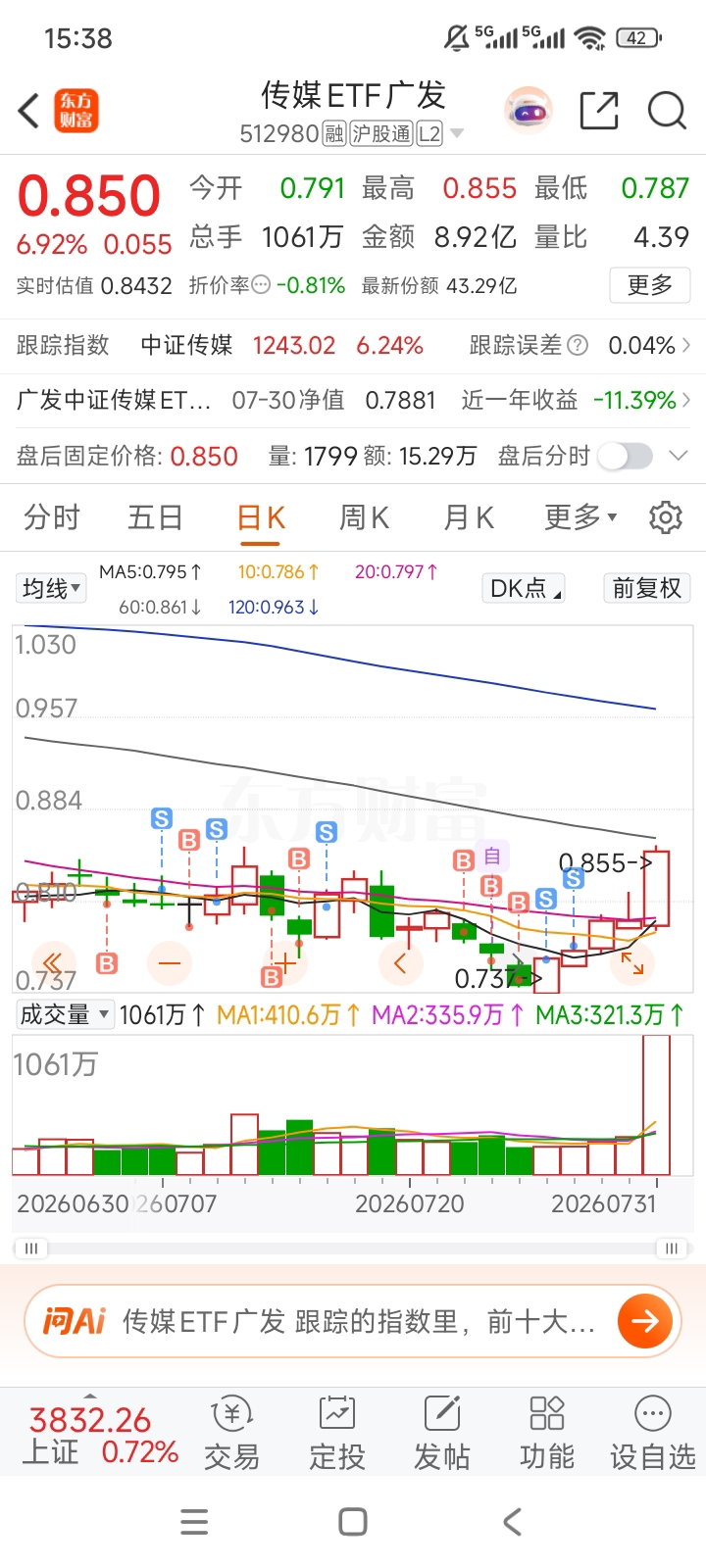Viewport: 706px width, 1568px height.
Task: Go back using the top-left arrow
Action: (28, 111)
